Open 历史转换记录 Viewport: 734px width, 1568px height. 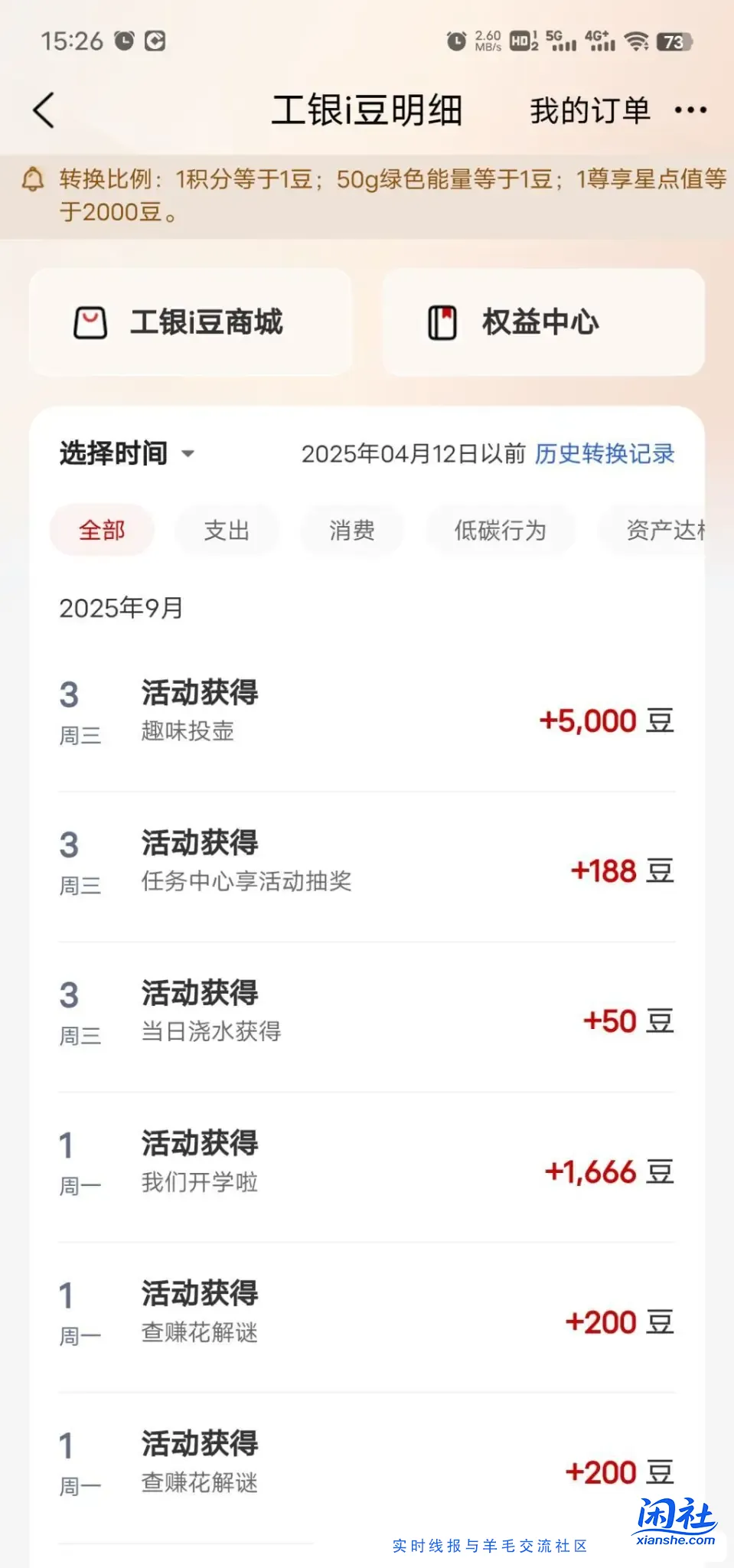click(605, 453)
